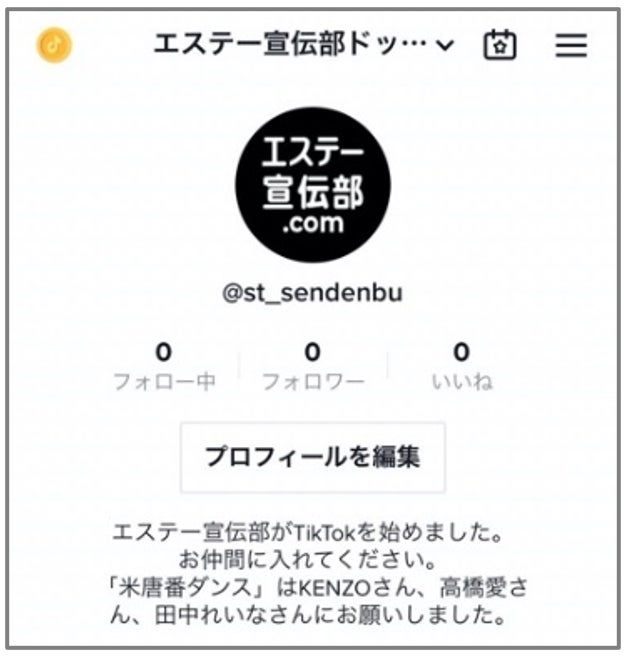View the フォロー中 following list
This screenshot has width=628, height=656.
click(x=164, y=366)
